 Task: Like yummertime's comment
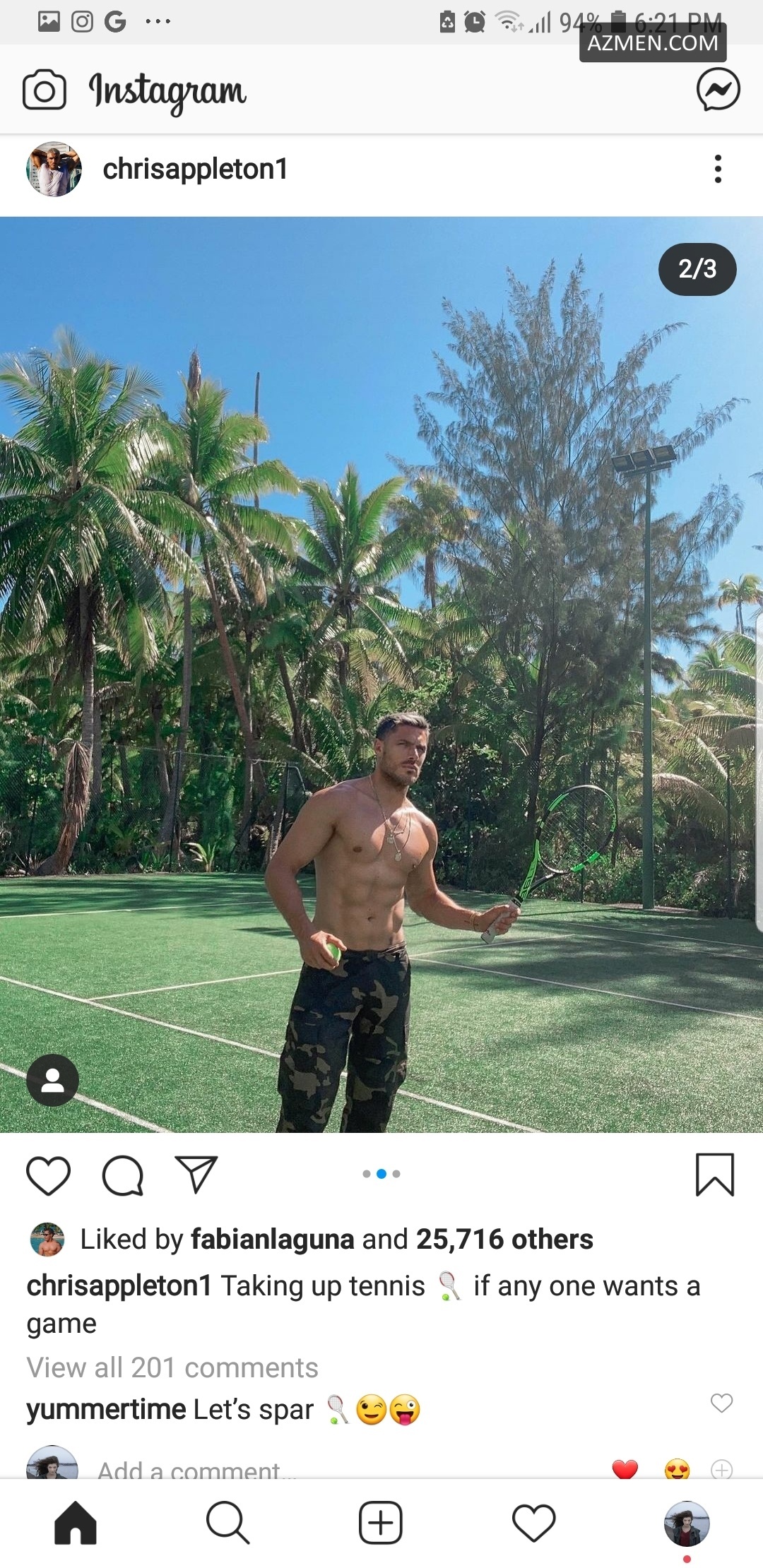[721, 1403]
